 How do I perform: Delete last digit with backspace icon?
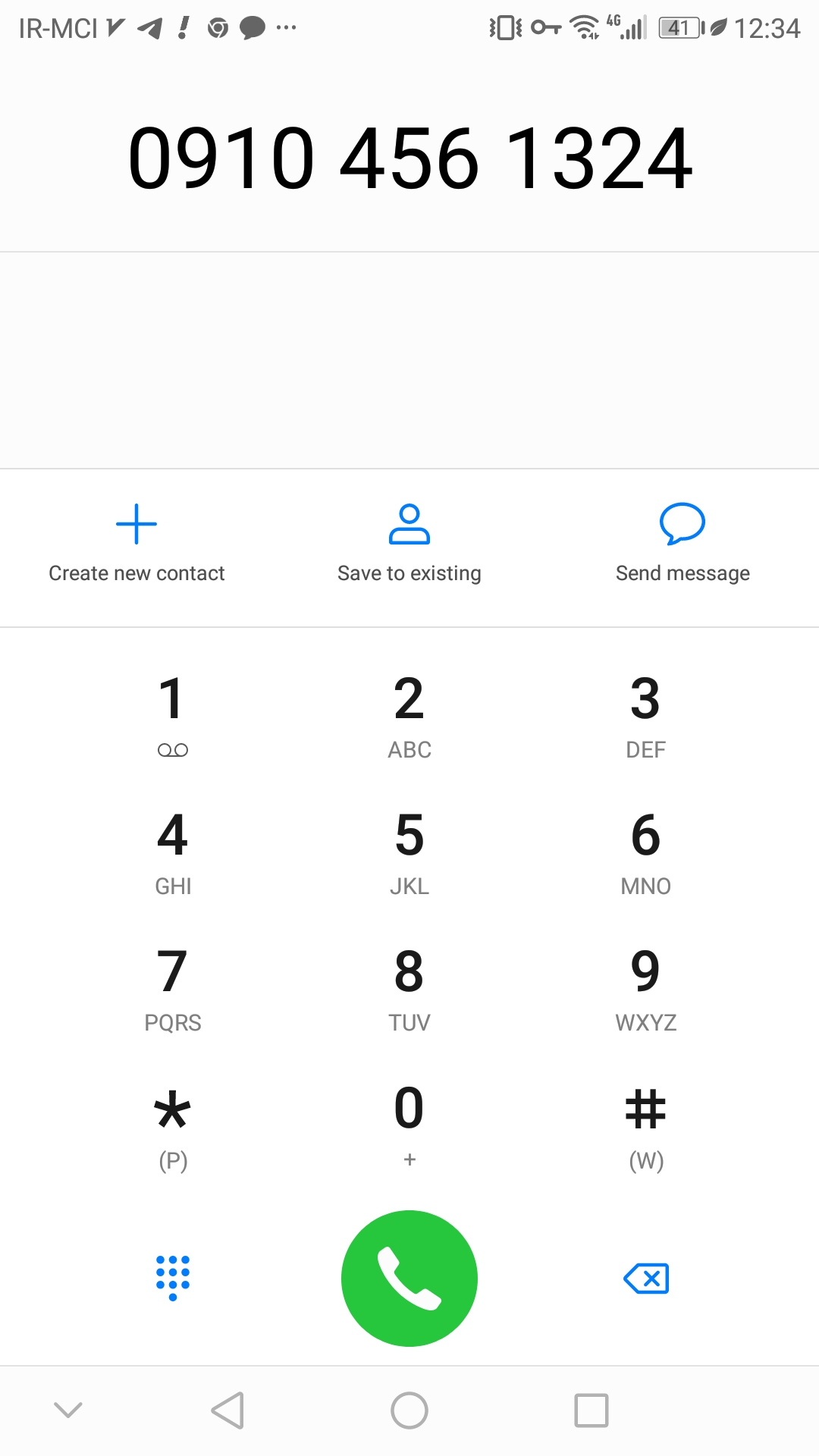pos(646,1279)
